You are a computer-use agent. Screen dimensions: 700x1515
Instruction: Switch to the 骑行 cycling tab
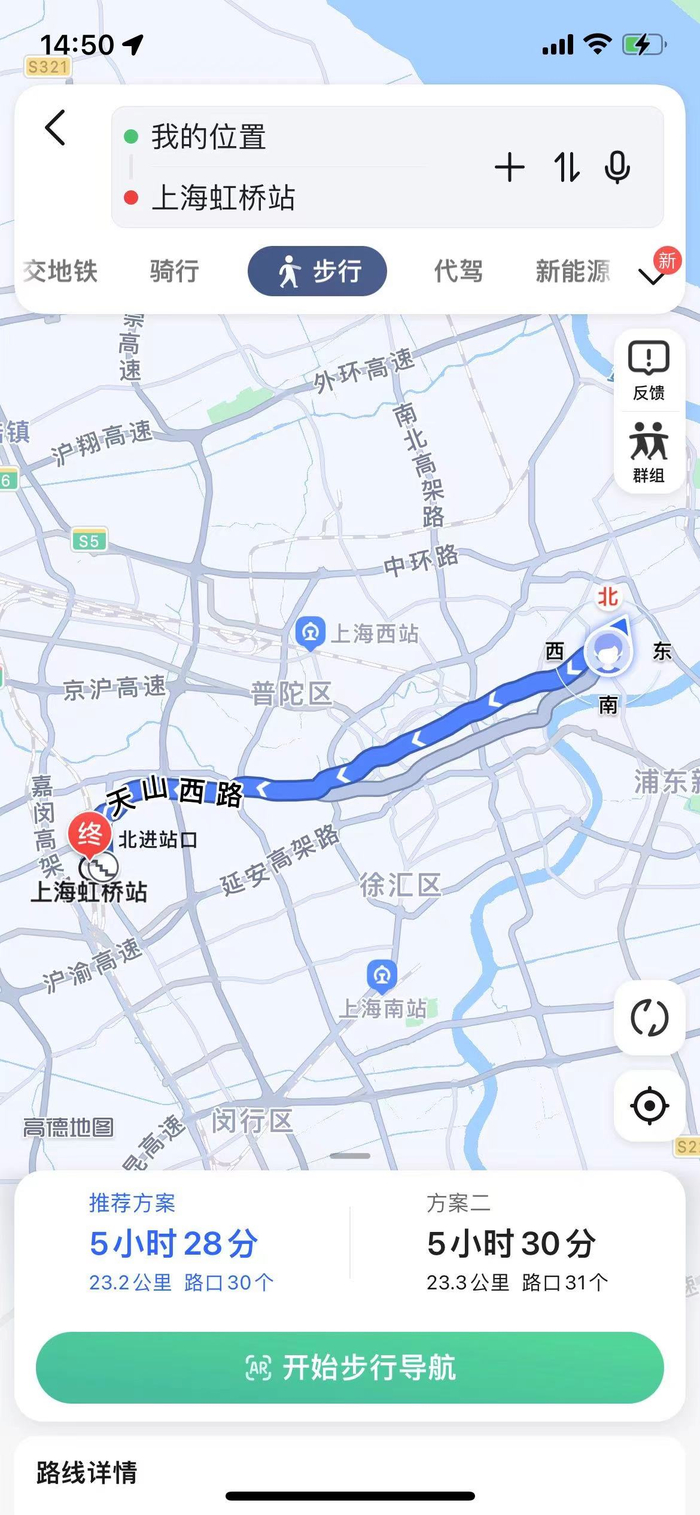175,271
